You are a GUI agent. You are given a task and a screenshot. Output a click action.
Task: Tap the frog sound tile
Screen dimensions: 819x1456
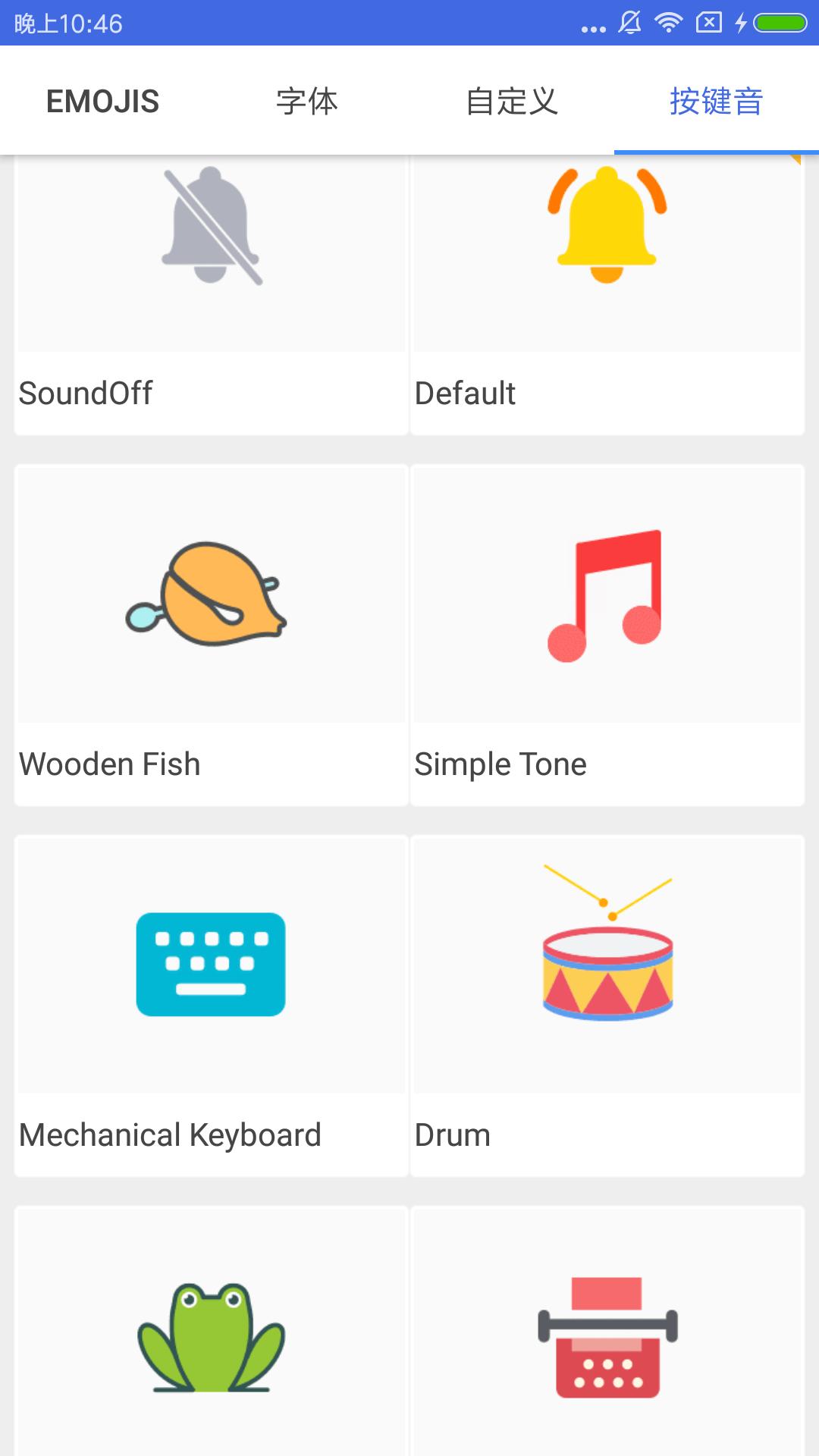[x=212, y=1335]
